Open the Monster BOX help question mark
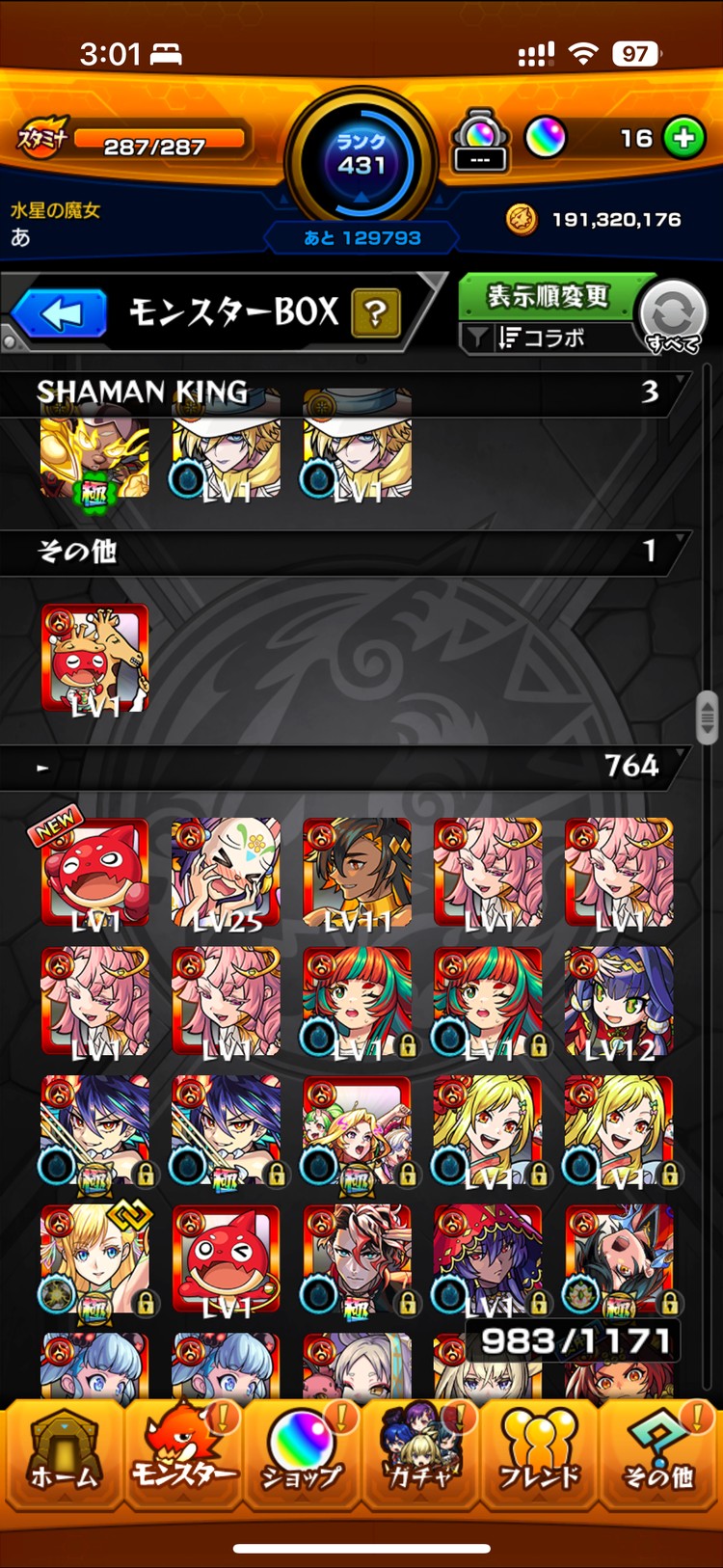Screen dimensions: 723x1568 tap(376, 313)
